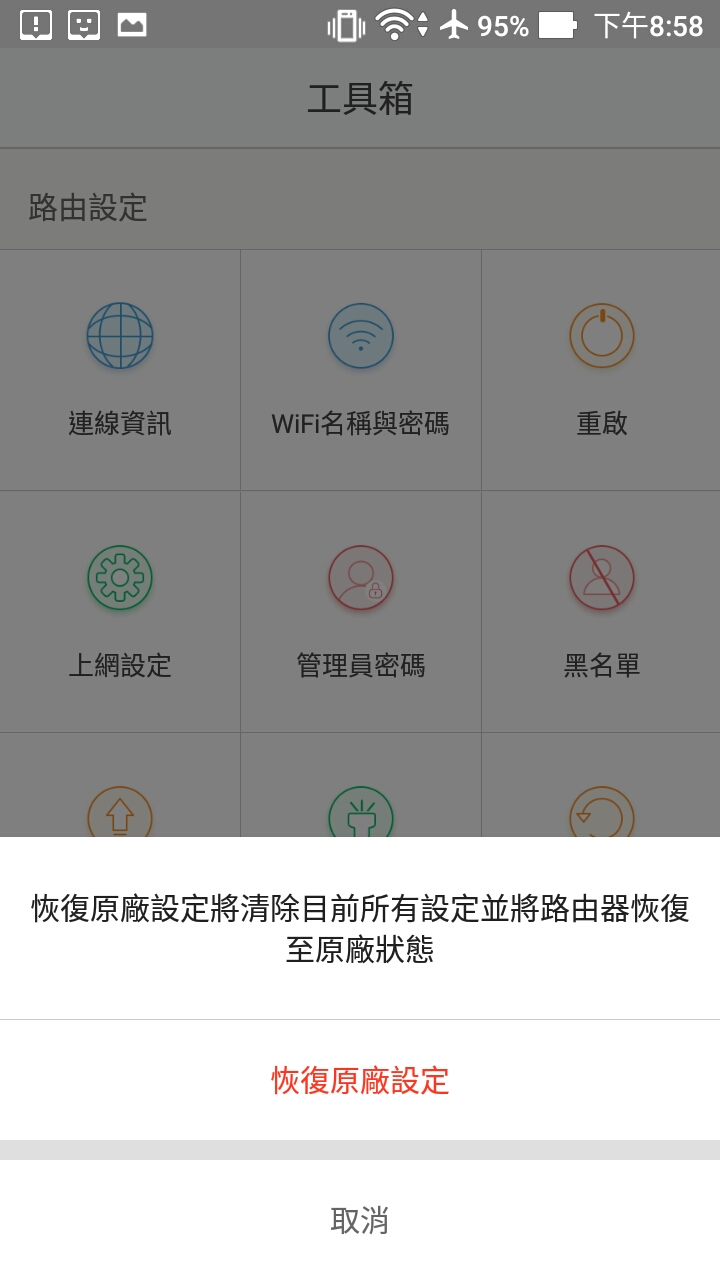Tap 取消 to dismiss the dialog
Screen dimensions: 720x1280
click(360, 1220)
